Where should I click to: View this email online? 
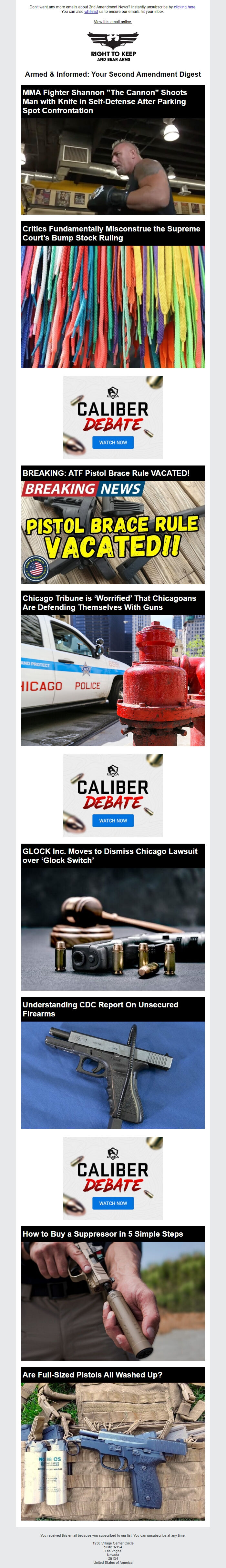[113, 22]
